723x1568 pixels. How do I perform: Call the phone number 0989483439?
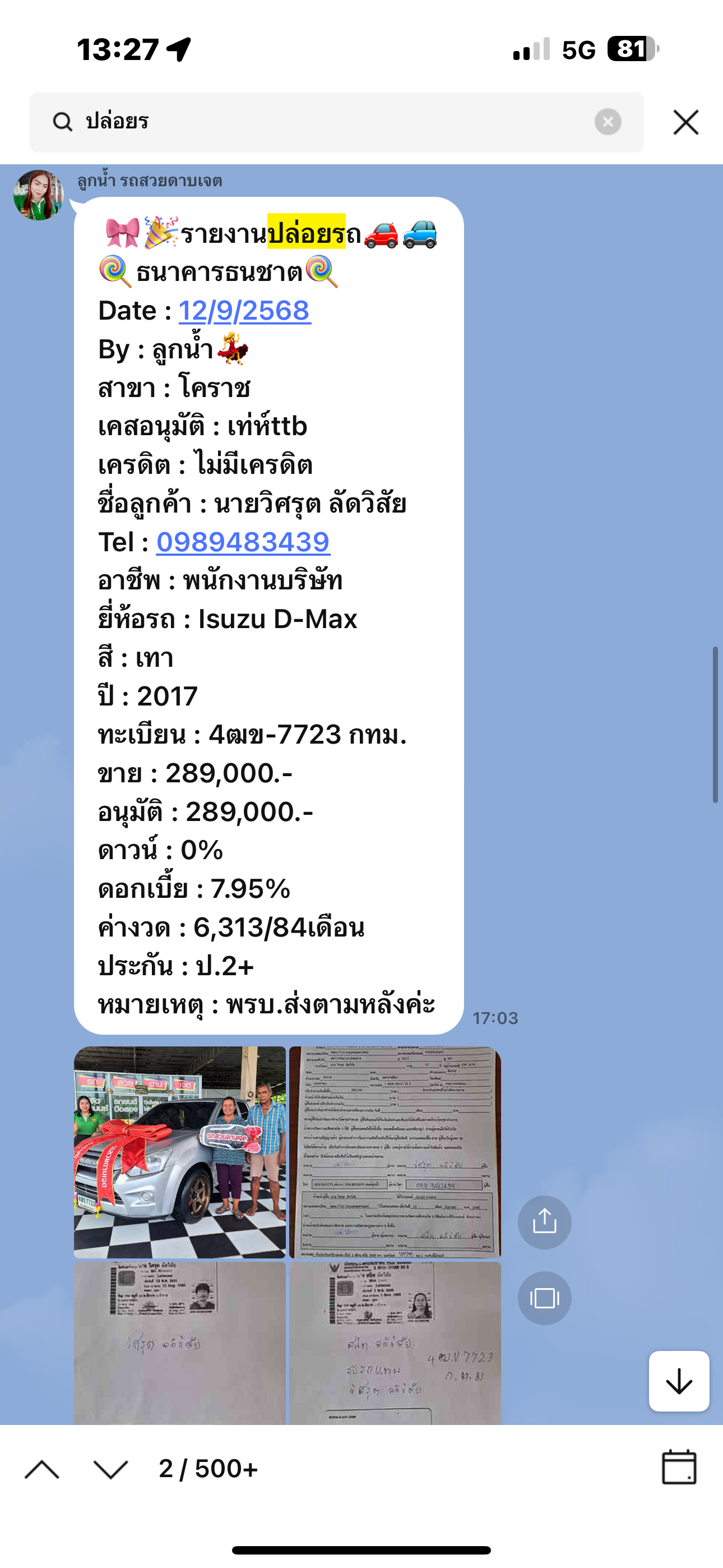[243, 542]
